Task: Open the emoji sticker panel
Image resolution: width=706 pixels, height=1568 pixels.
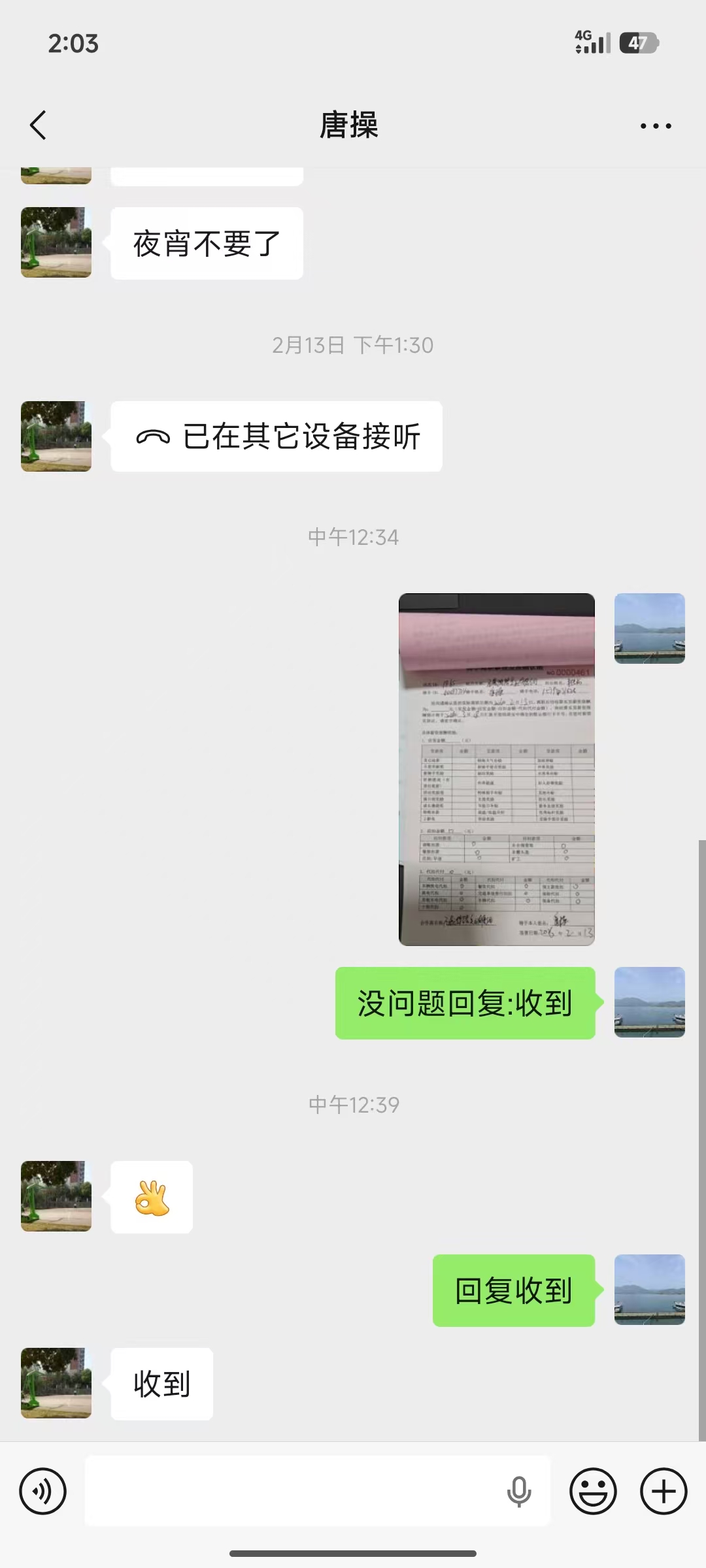Action: [593, 1492]
